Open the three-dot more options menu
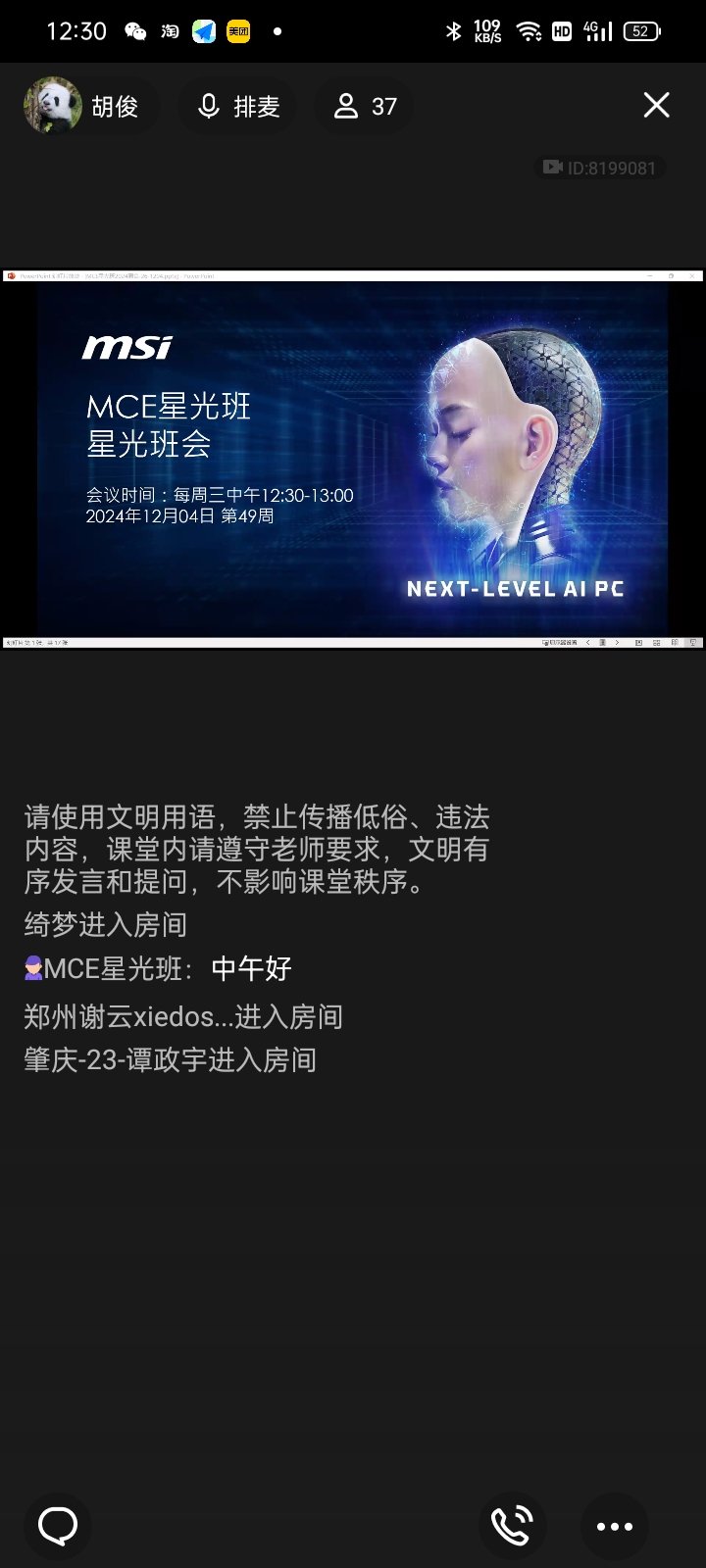Viewport: 706px width, 1568px height. pos(615,1526)
